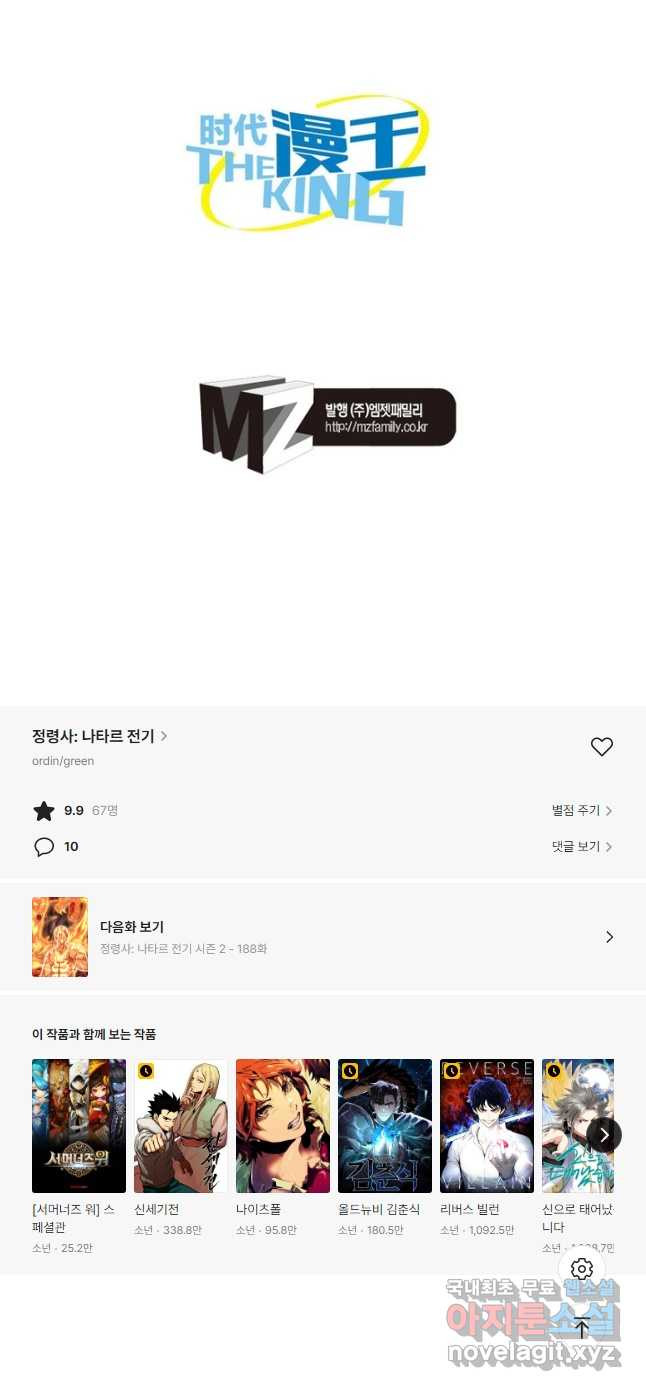Go to next episode via 다음화 보기
The width and height of the screenshot is (646, 1391).
pos(323,937)
